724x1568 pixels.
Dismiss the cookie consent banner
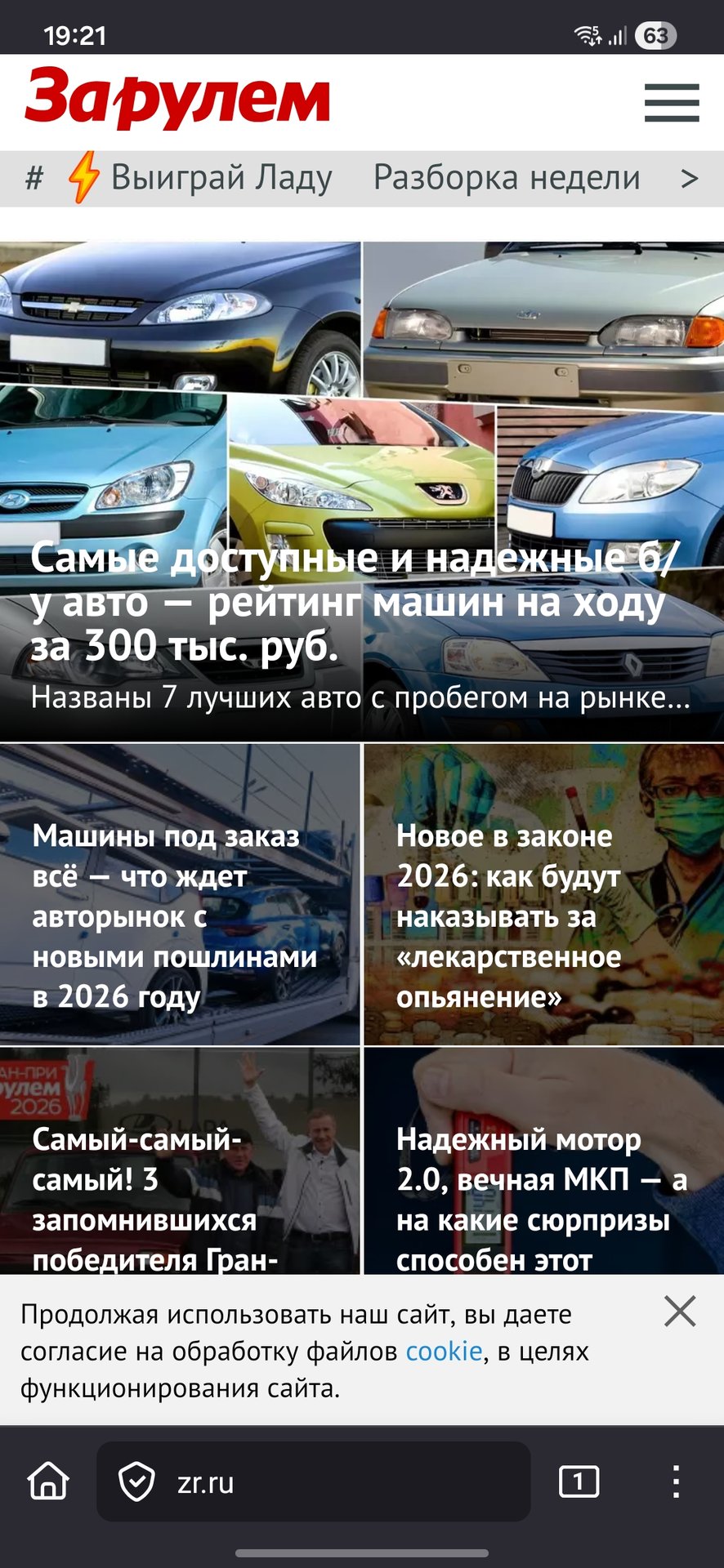(x=680, y=1312)
